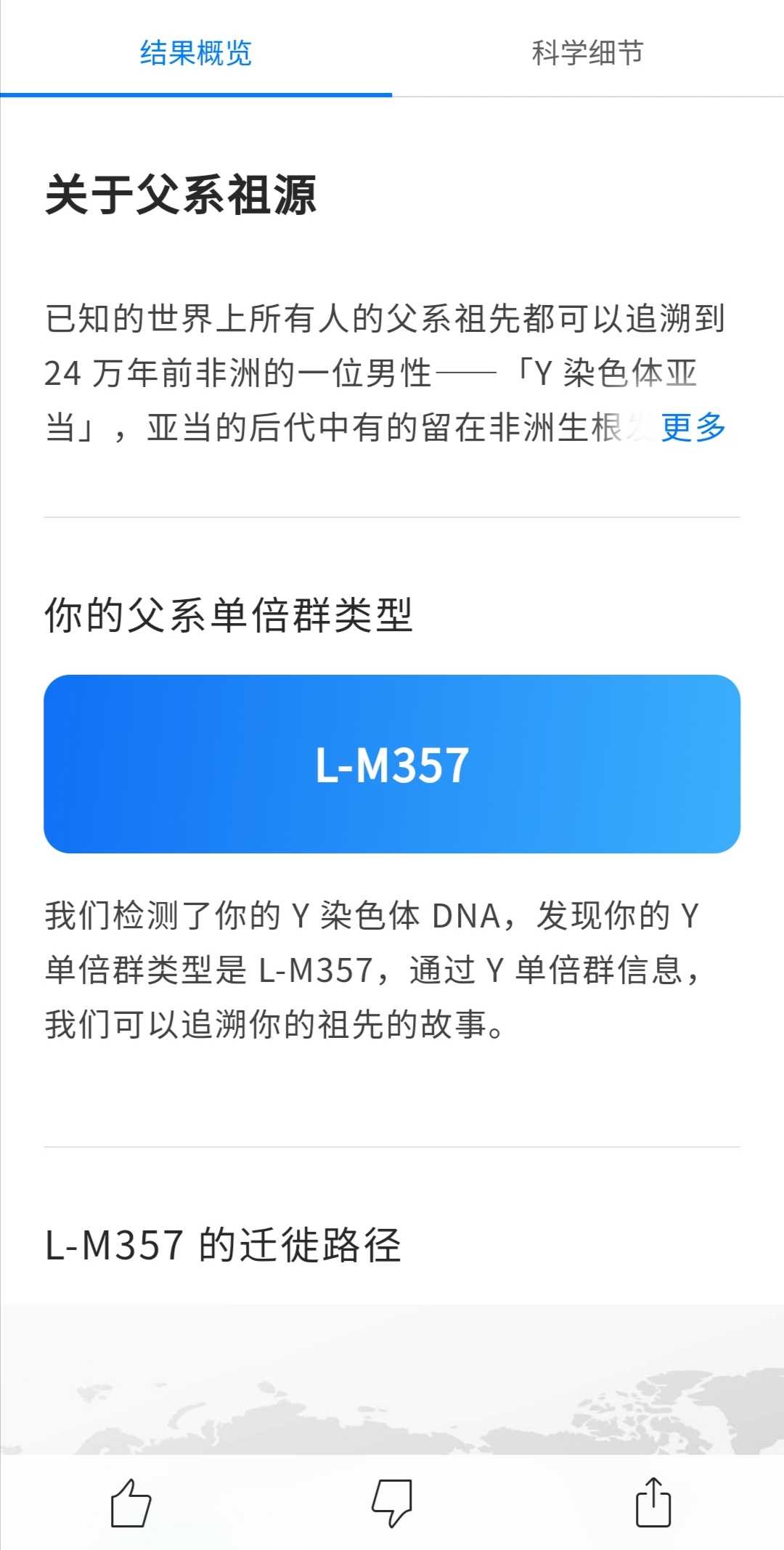Switch to the 科学细节 tab

point(587,52)
